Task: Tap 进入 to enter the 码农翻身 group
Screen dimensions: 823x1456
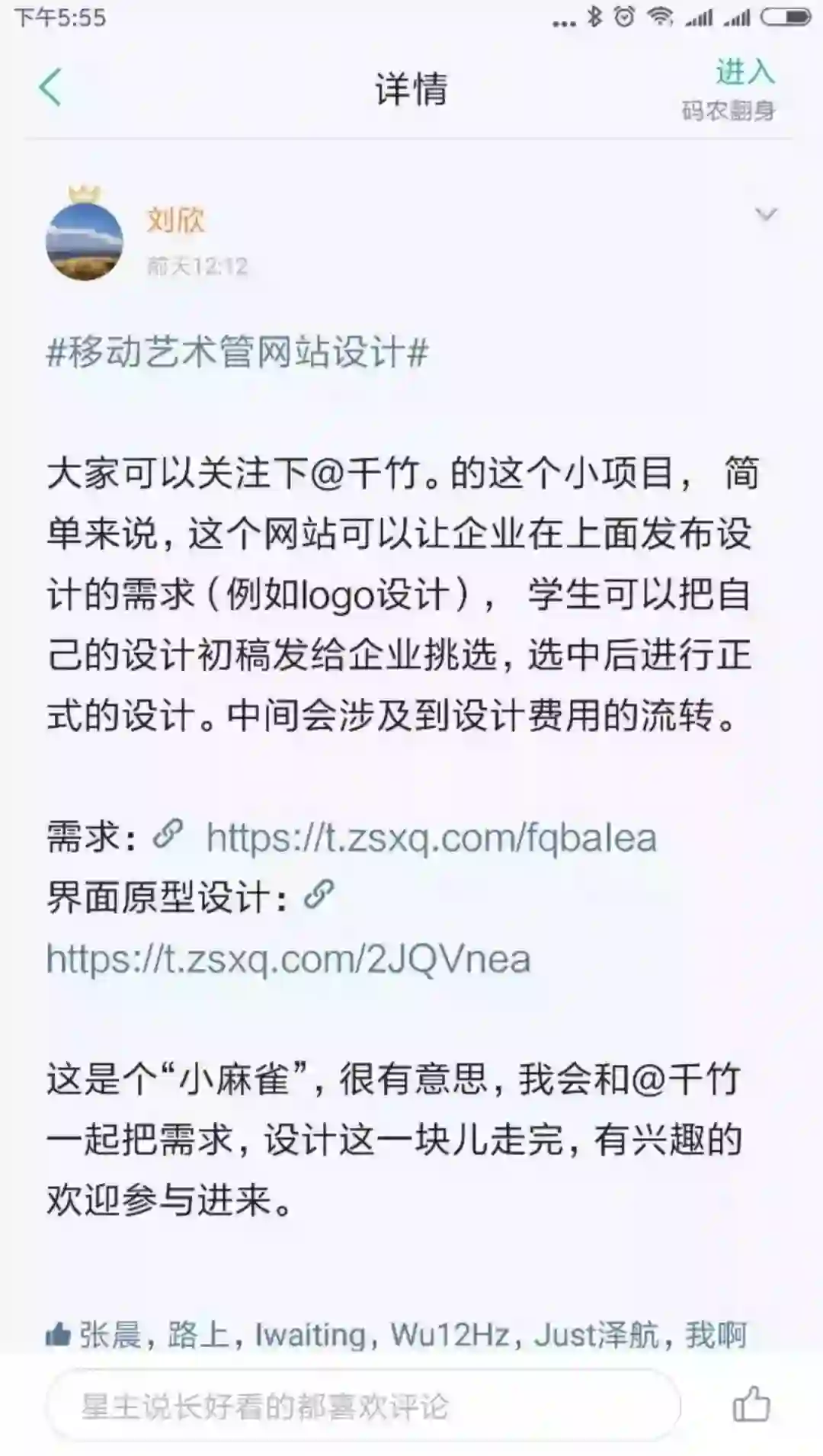Action: coord(744,73)
